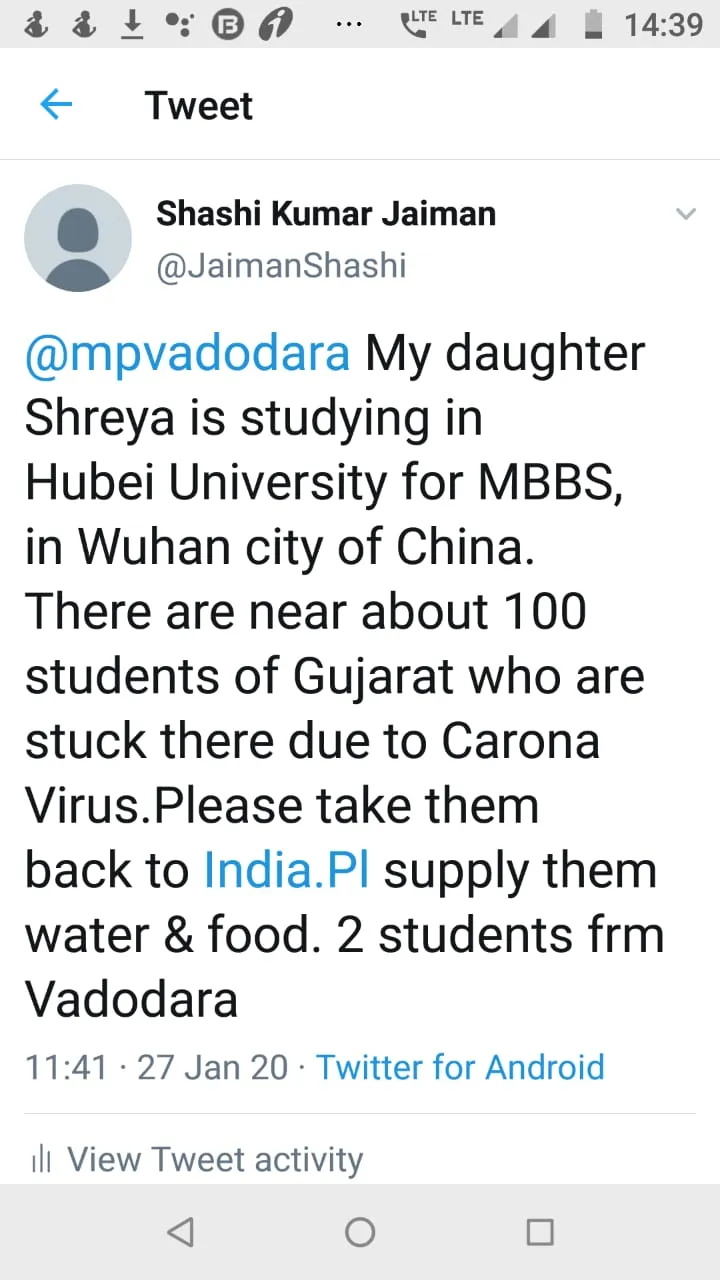Expand the tweet options chevron

pos(685,214)
